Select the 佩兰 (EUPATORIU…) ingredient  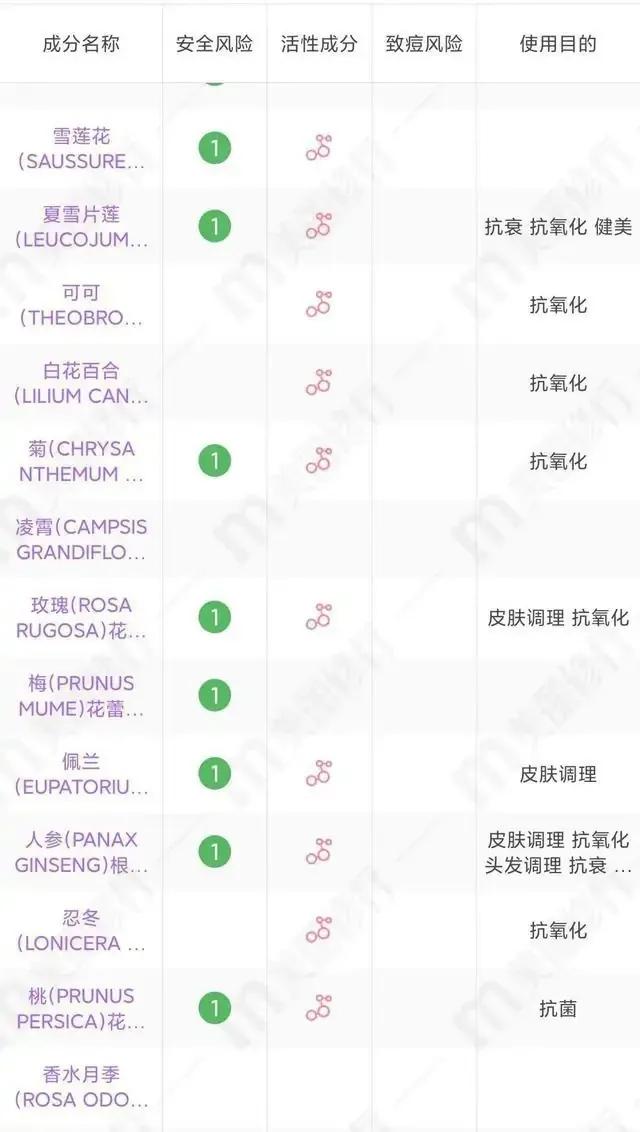click(81, 774)
